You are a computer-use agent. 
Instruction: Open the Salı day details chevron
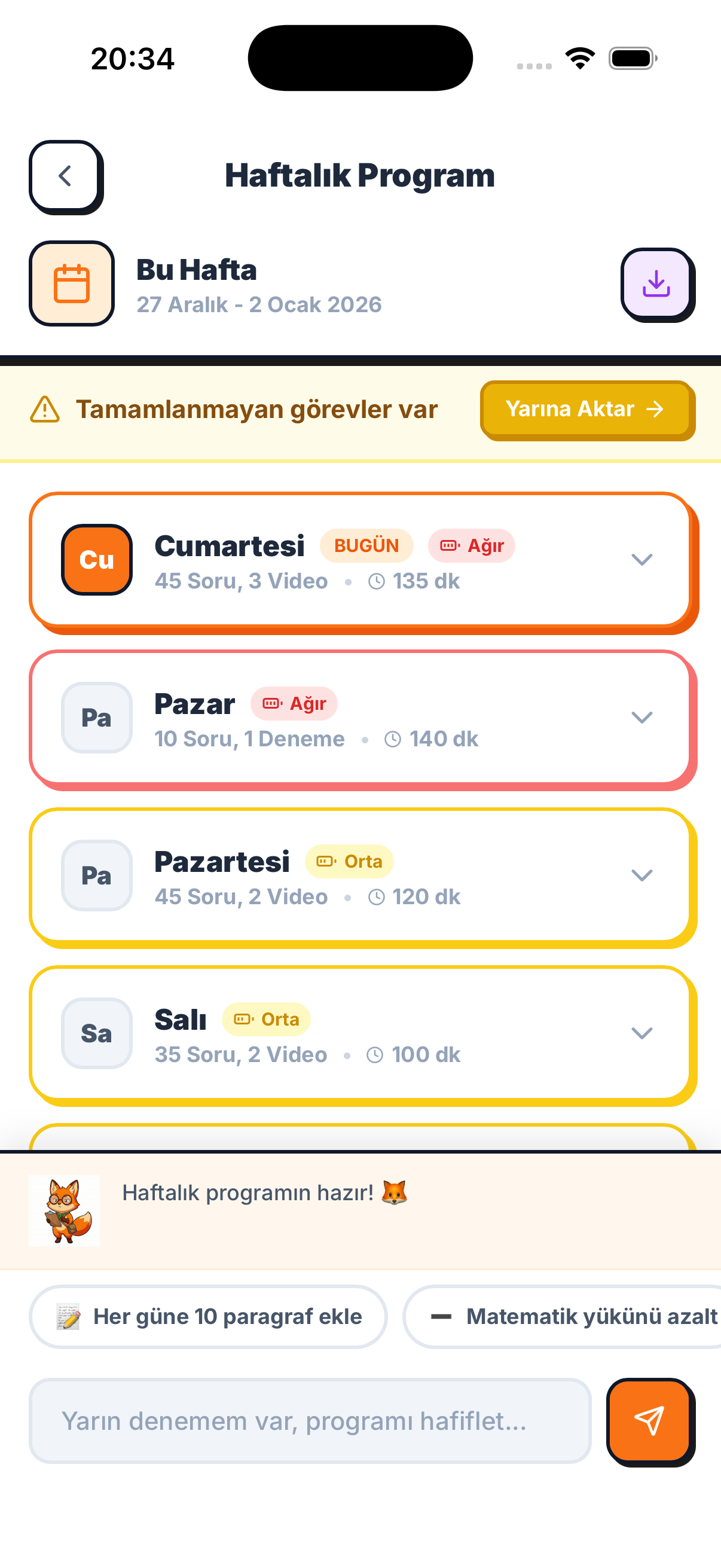click(x=642, y=1033)
